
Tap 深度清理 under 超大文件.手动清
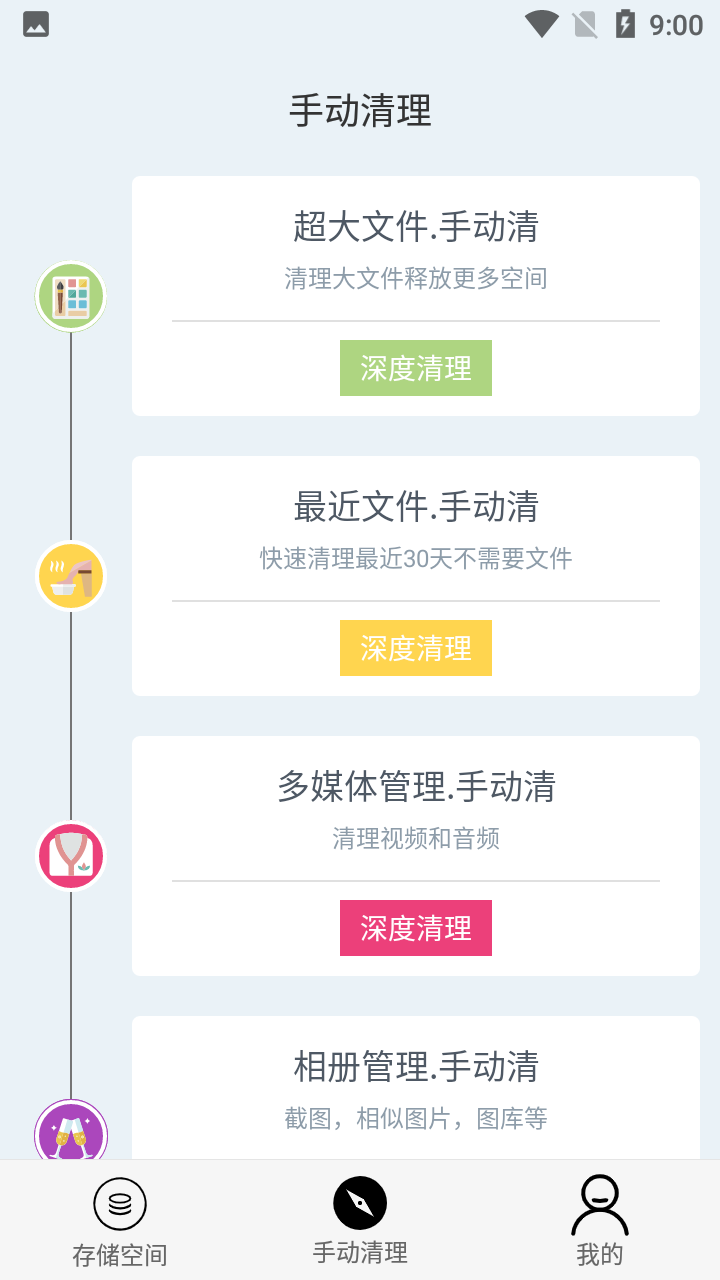[415, 368]
